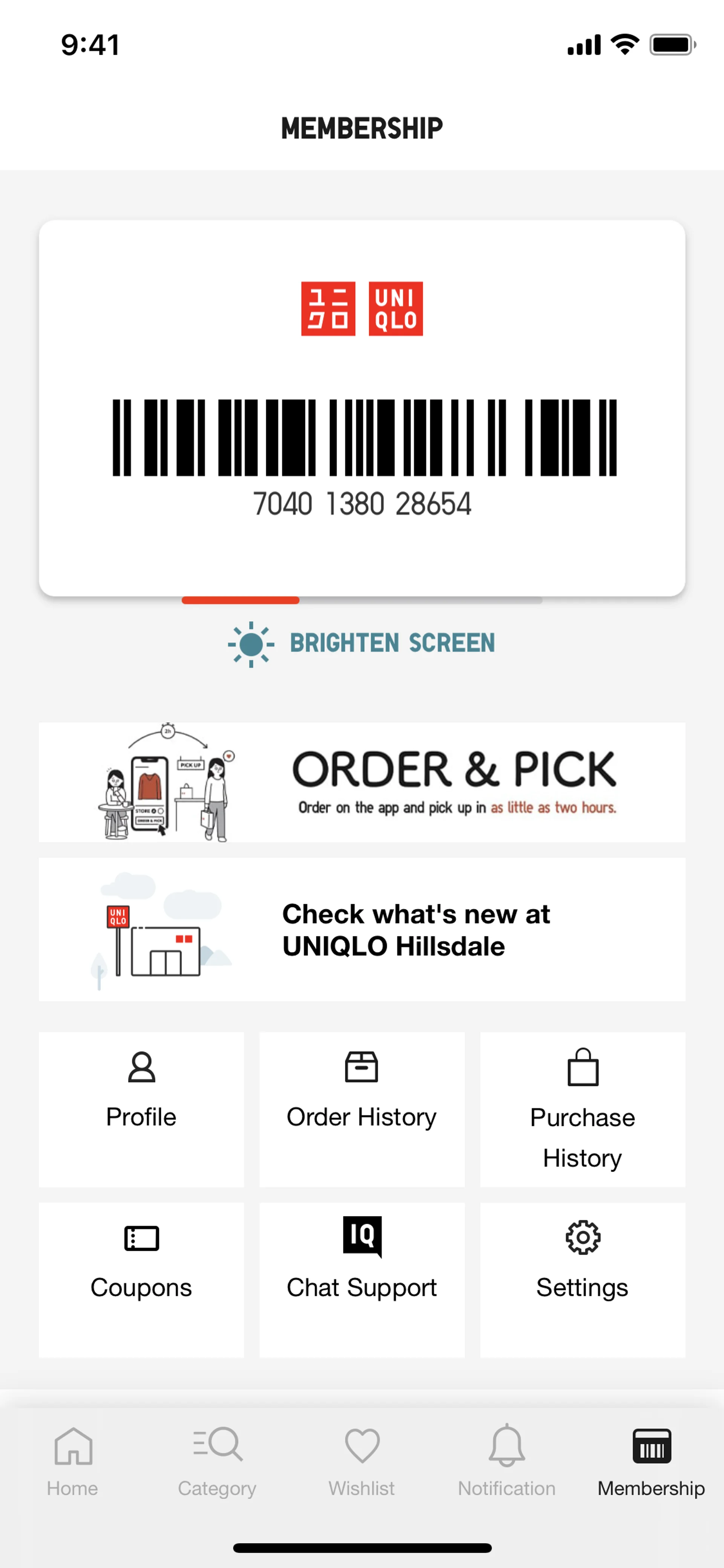
Task: Go to the Category tab
Action: tap(217, 1462)
